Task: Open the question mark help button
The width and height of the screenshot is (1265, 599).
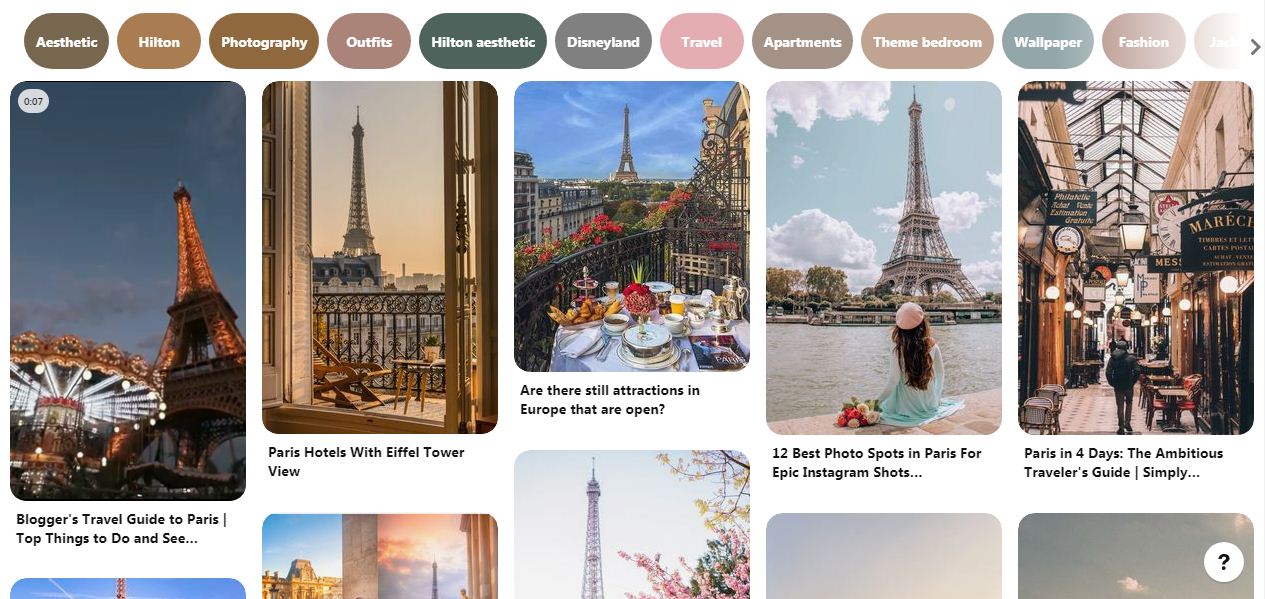Action: pos(1223,562)
